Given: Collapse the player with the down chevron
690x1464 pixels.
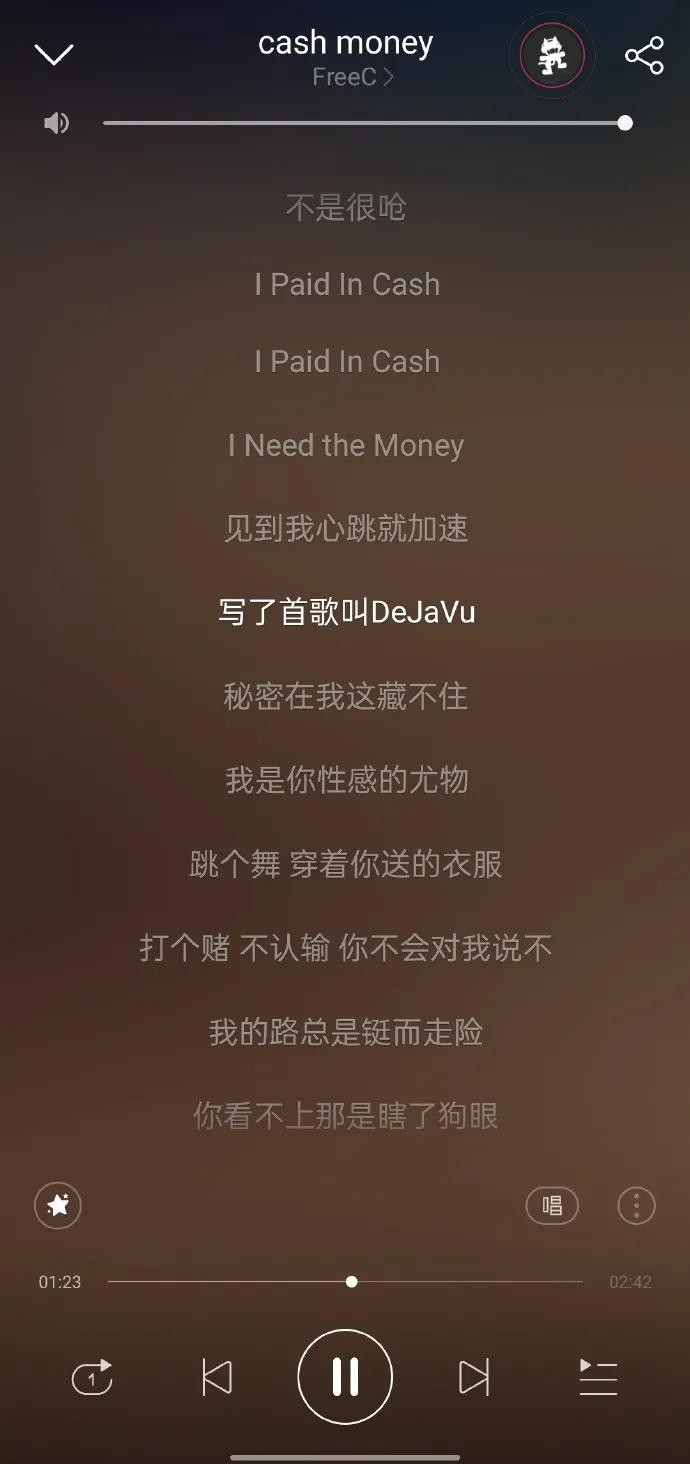Looking at the screenshot, I should (x=54, y=54).
